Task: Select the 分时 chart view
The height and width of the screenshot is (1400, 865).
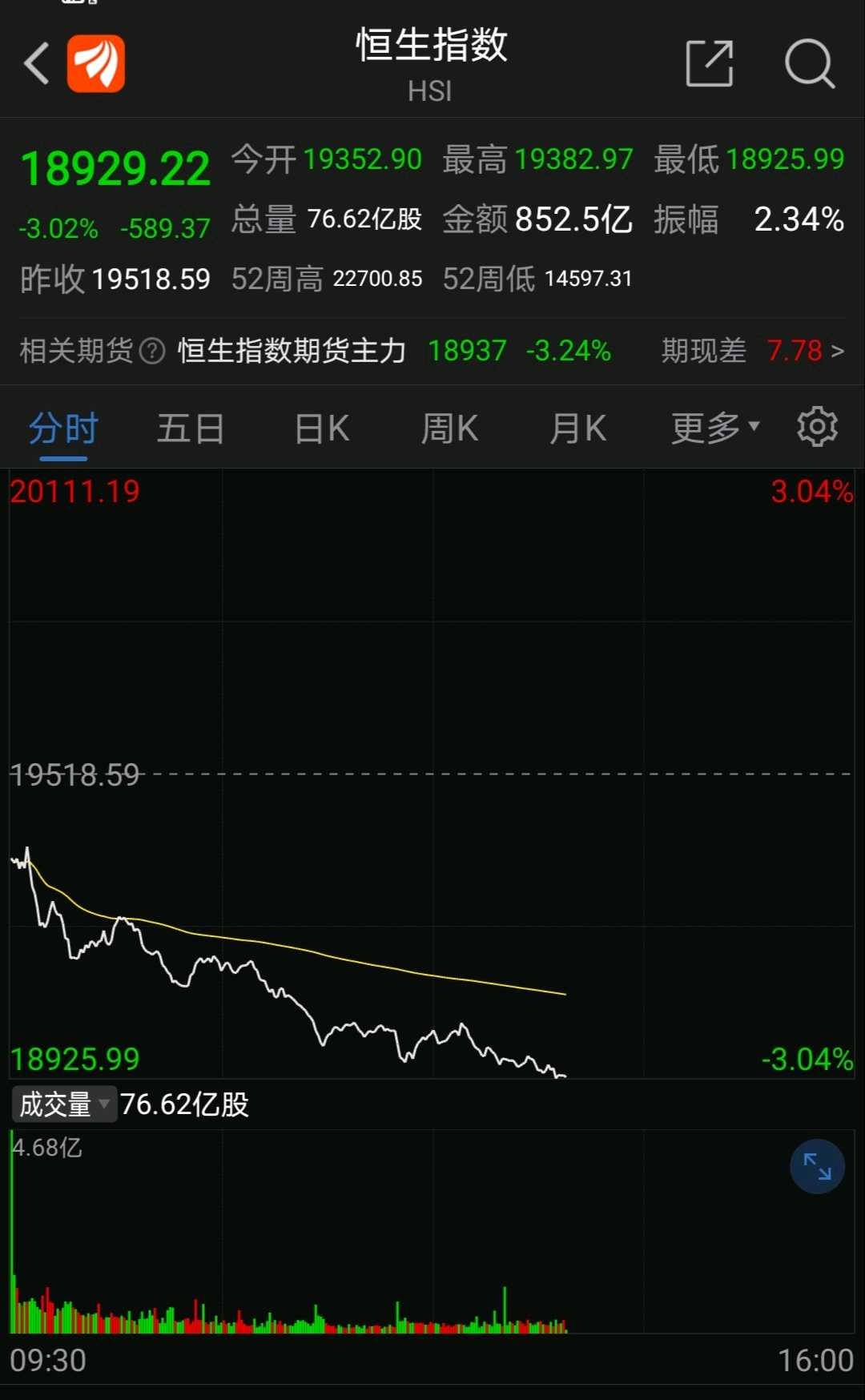Action: [62, 428]
